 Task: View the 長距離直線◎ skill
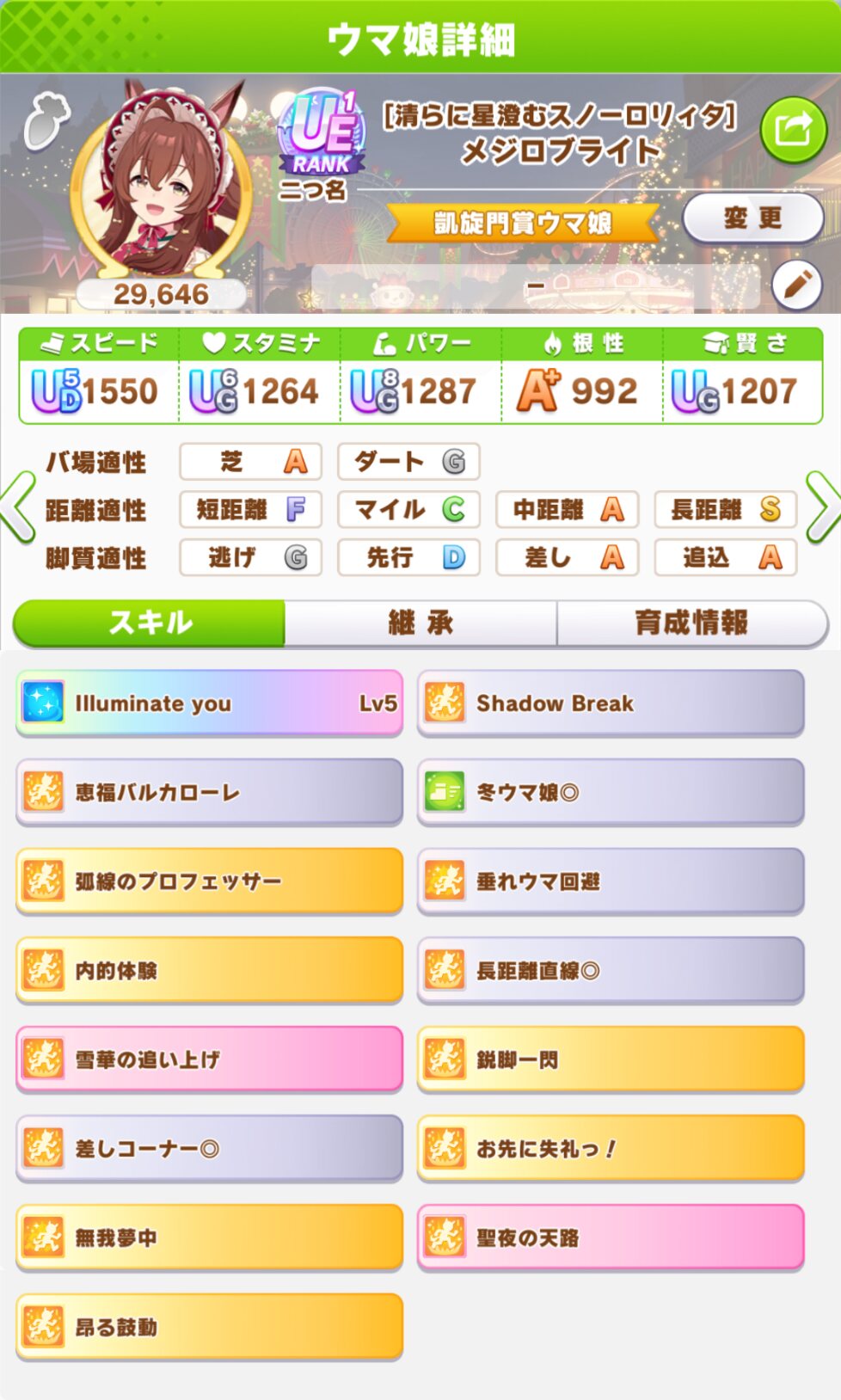click(611, 971)
